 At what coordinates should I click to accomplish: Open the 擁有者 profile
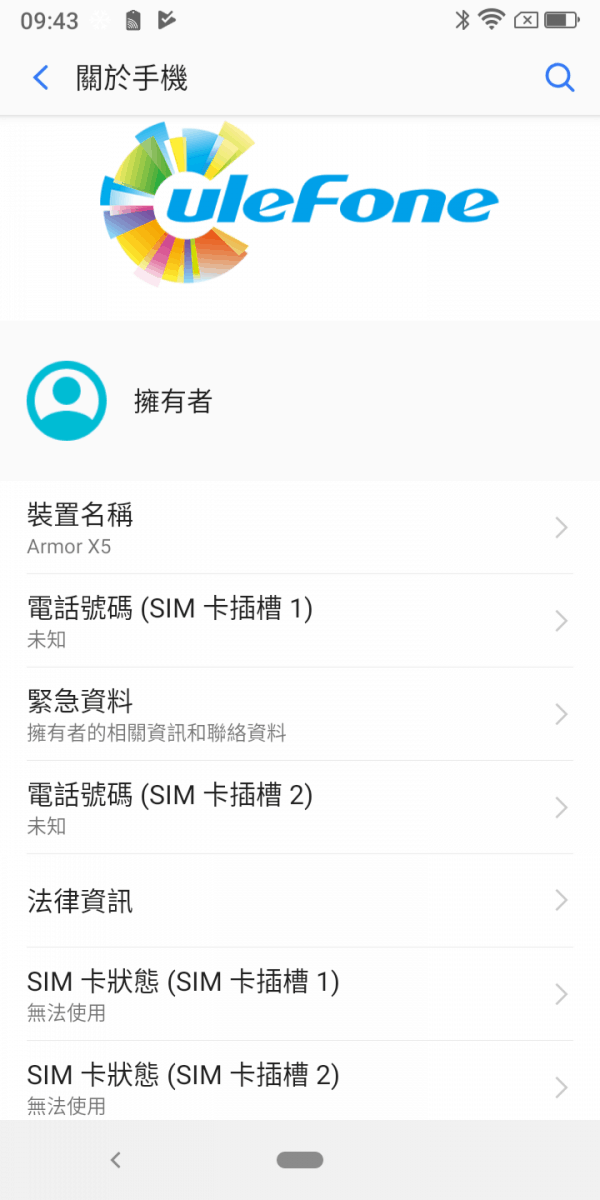point(300,401)
